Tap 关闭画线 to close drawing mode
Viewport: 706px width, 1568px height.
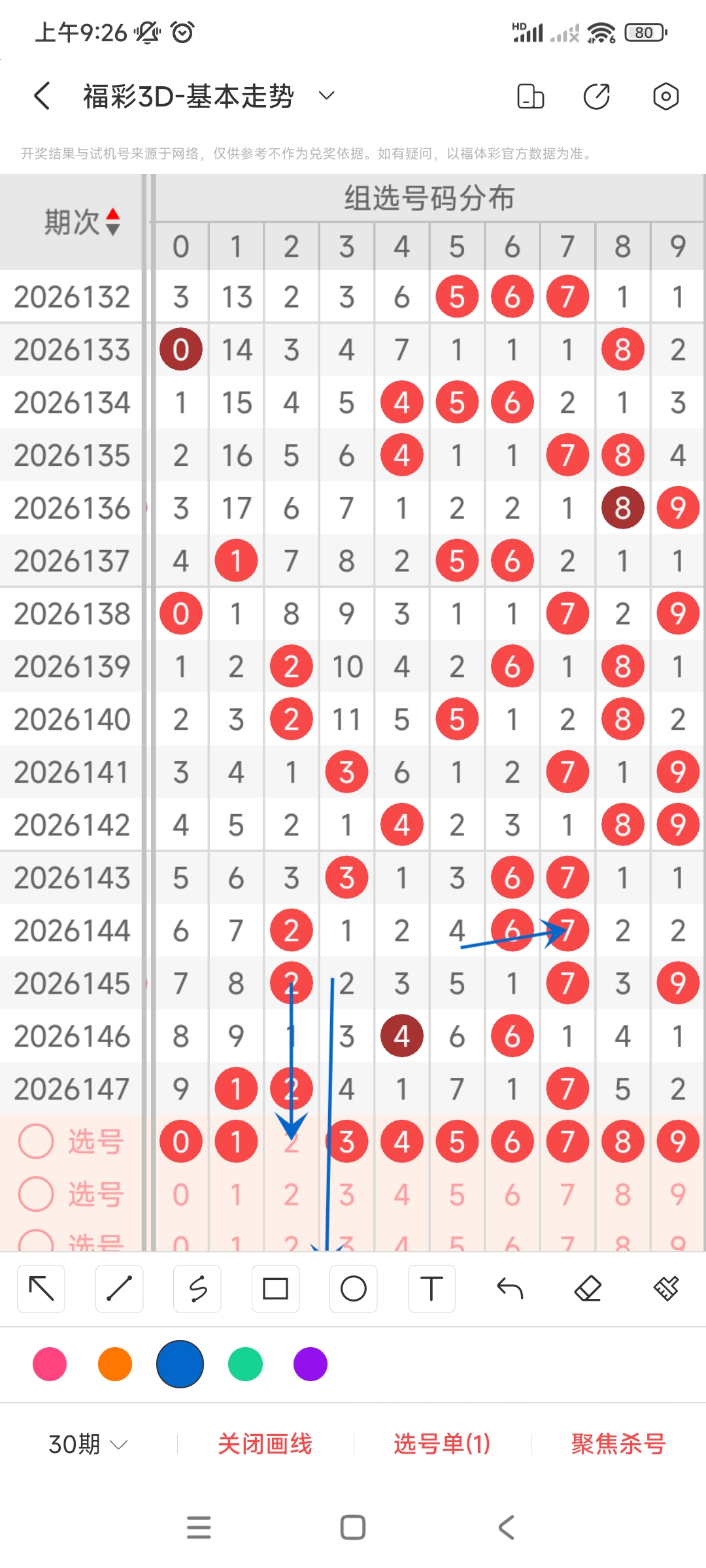265,1444
